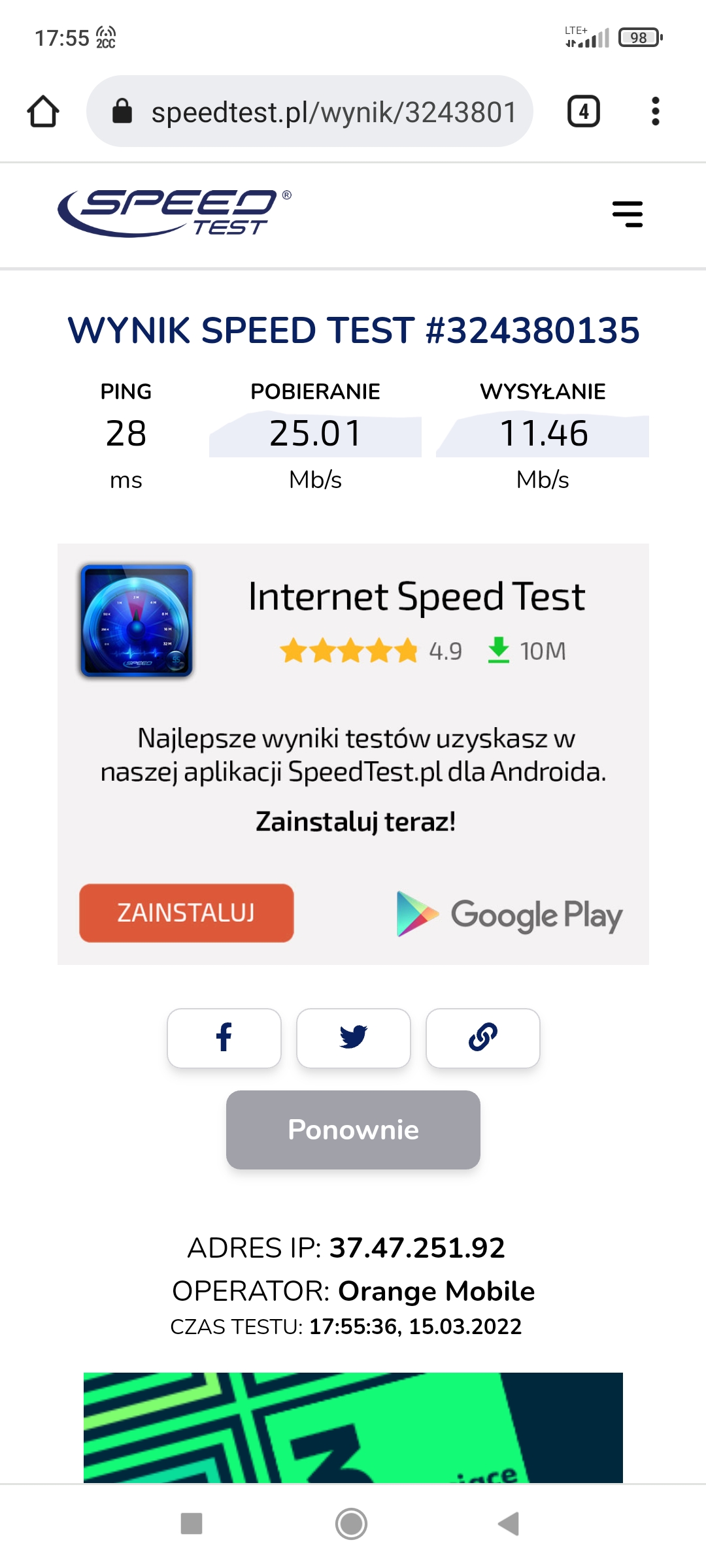Tap the SpeedTest logo to go home
The image size is (706, 1568).
175,213
